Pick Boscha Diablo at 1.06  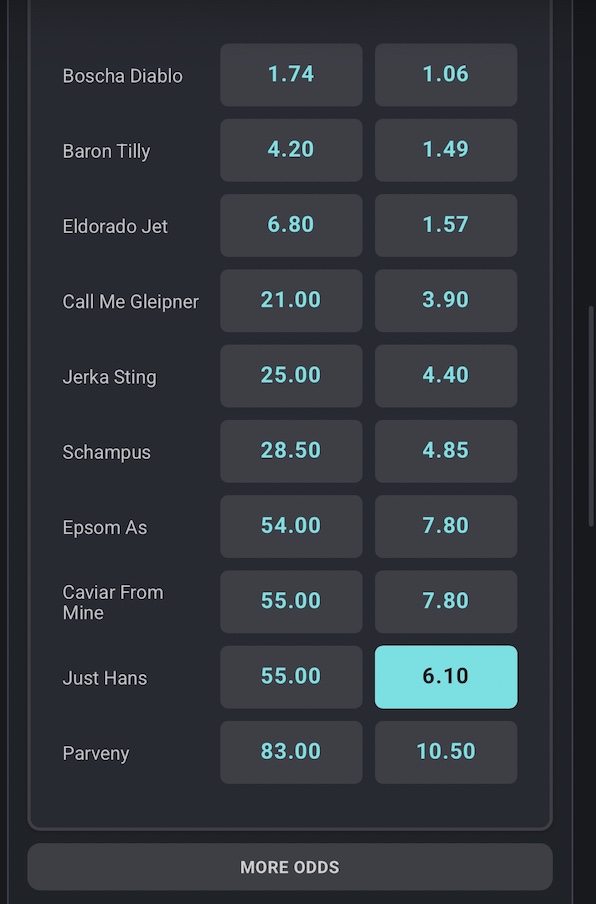(x=446, y=75)
